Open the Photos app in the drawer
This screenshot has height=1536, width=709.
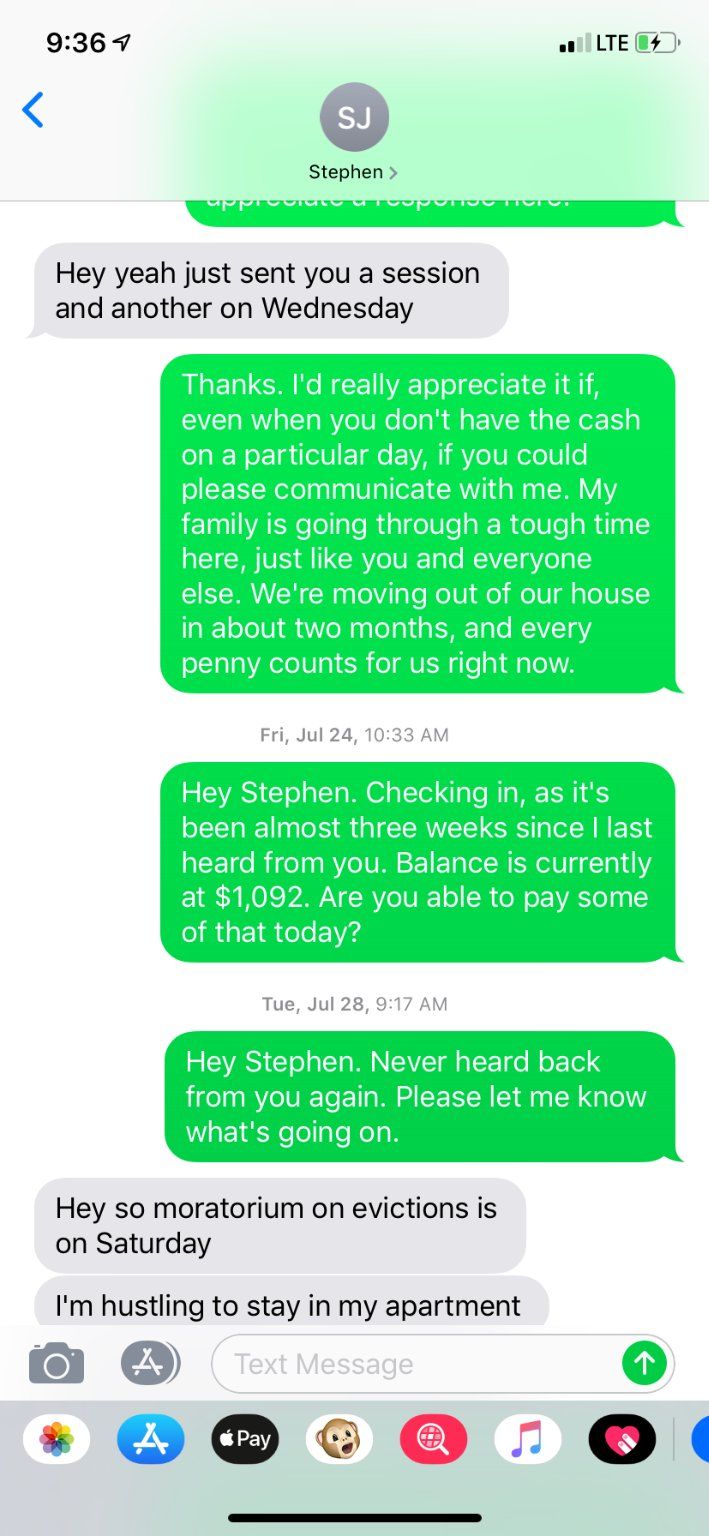pos(57,1440)
